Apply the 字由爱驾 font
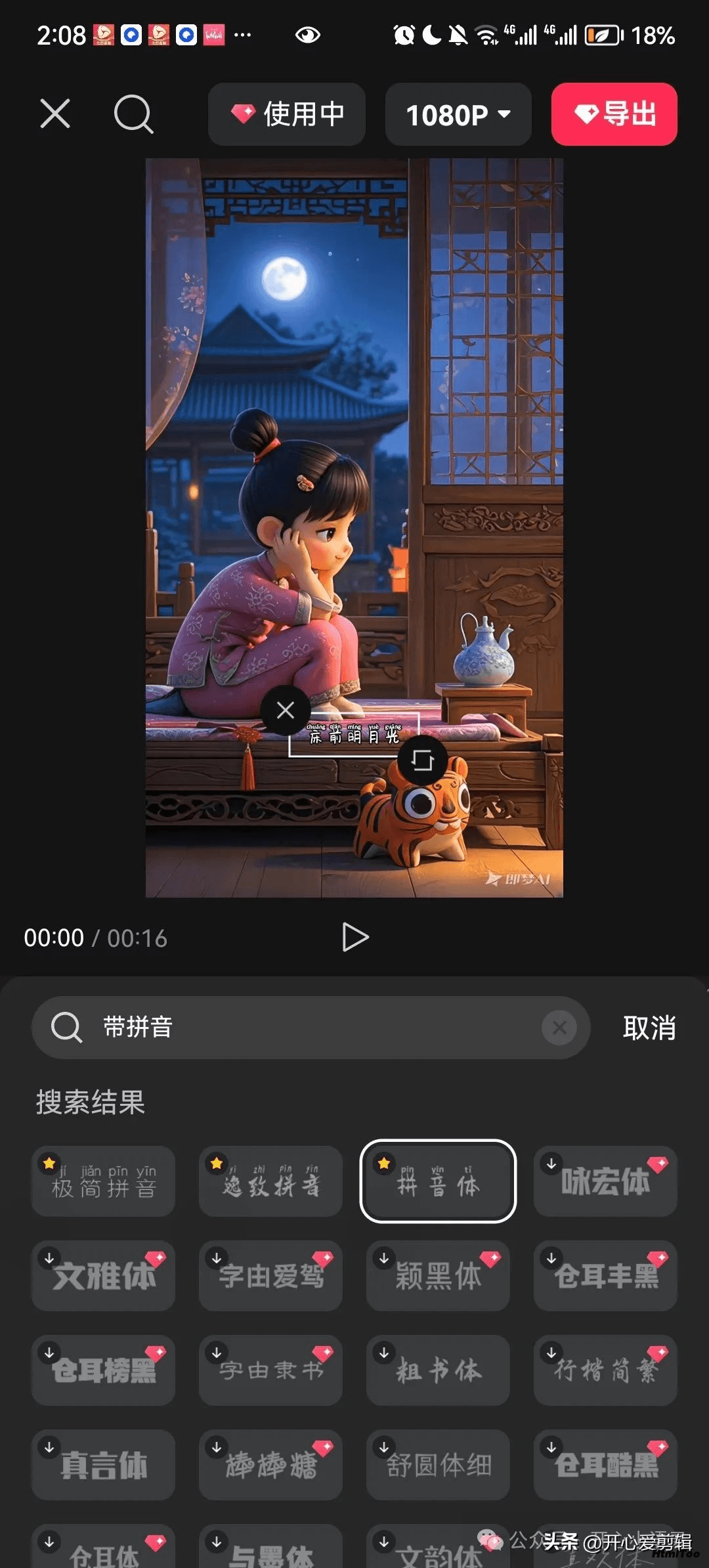709x1568 pixels. point(270,1276)
